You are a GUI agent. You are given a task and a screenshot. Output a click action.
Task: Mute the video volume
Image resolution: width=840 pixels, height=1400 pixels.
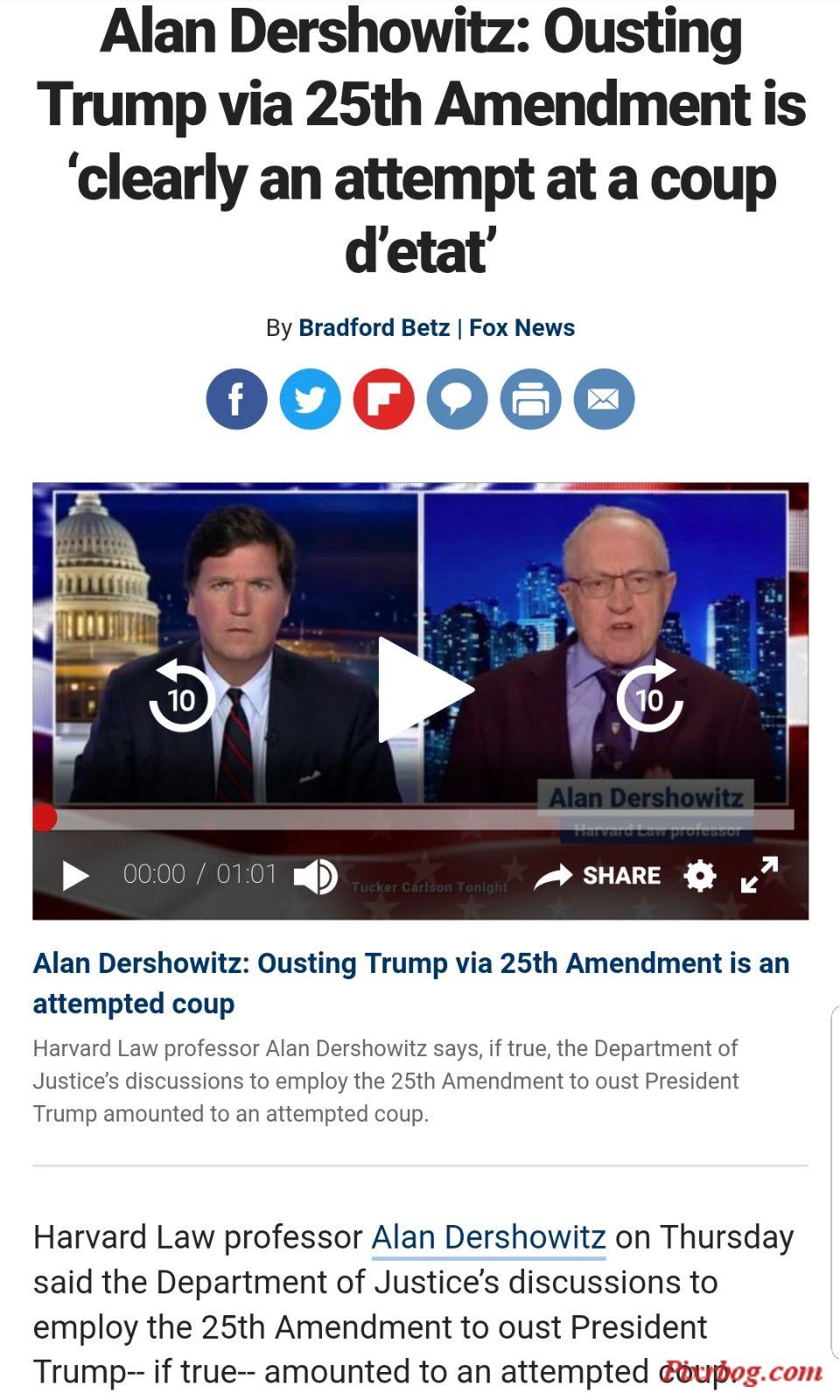[x=315, y=875]
